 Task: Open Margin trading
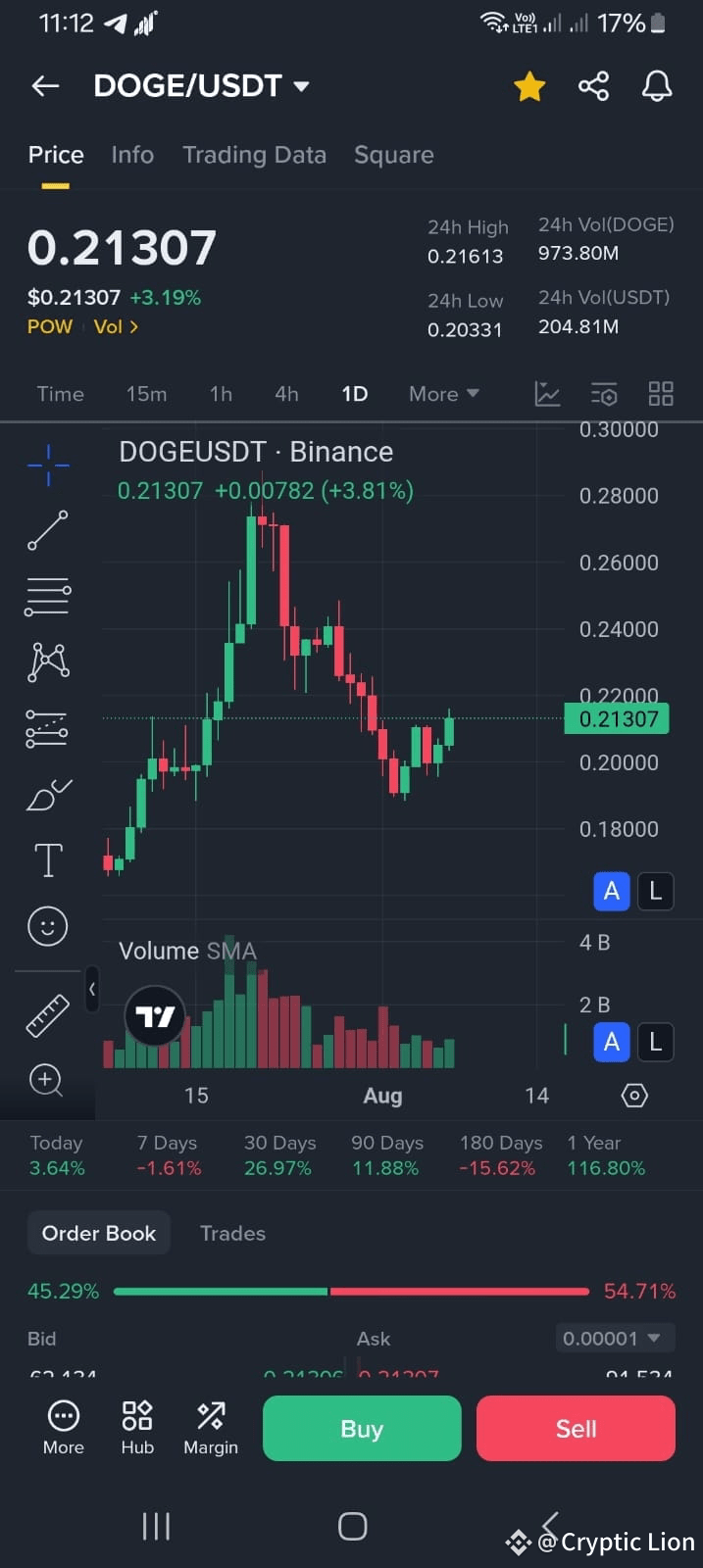(211, 1428)
